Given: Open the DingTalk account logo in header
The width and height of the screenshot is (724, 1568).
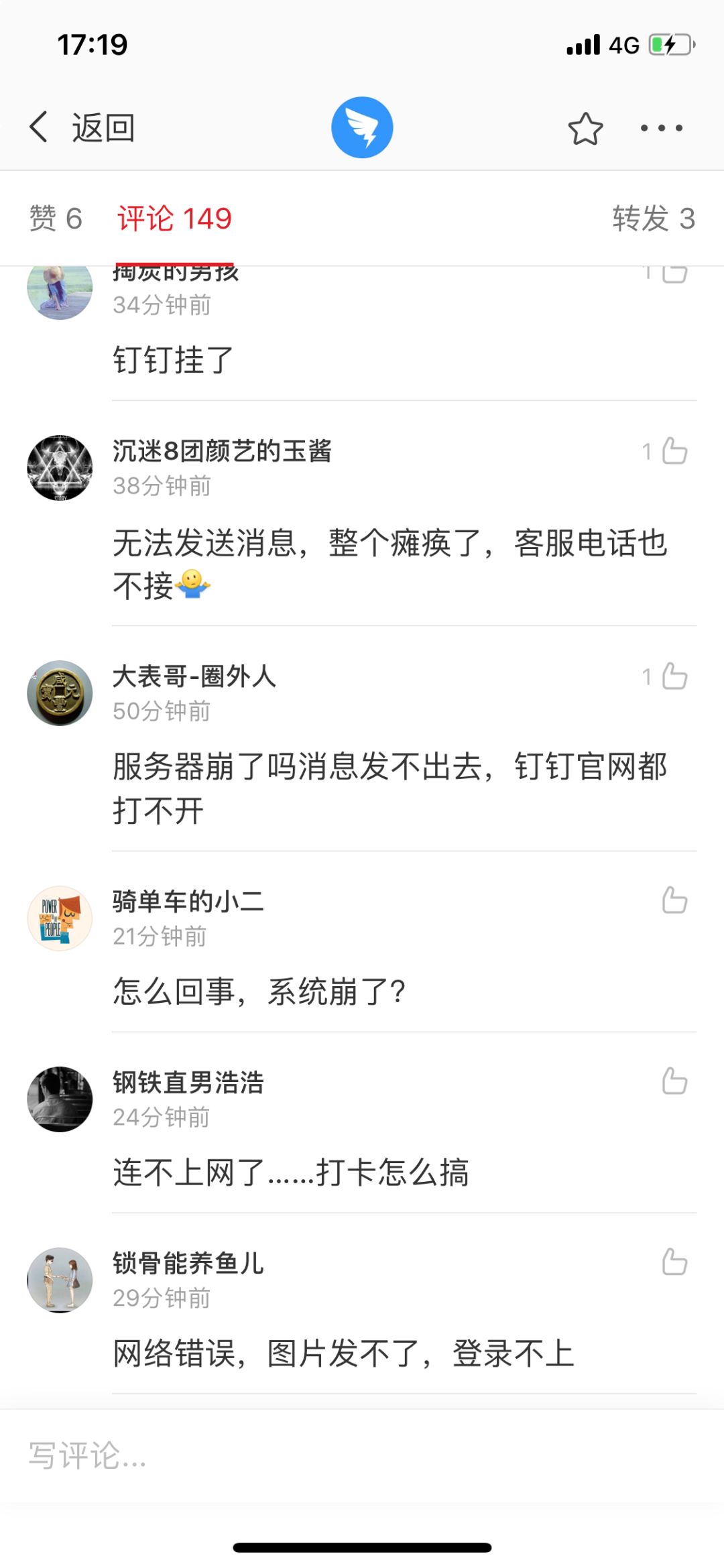Looking at the screenshot, I should pyautogui.click(x=362, y=127).
